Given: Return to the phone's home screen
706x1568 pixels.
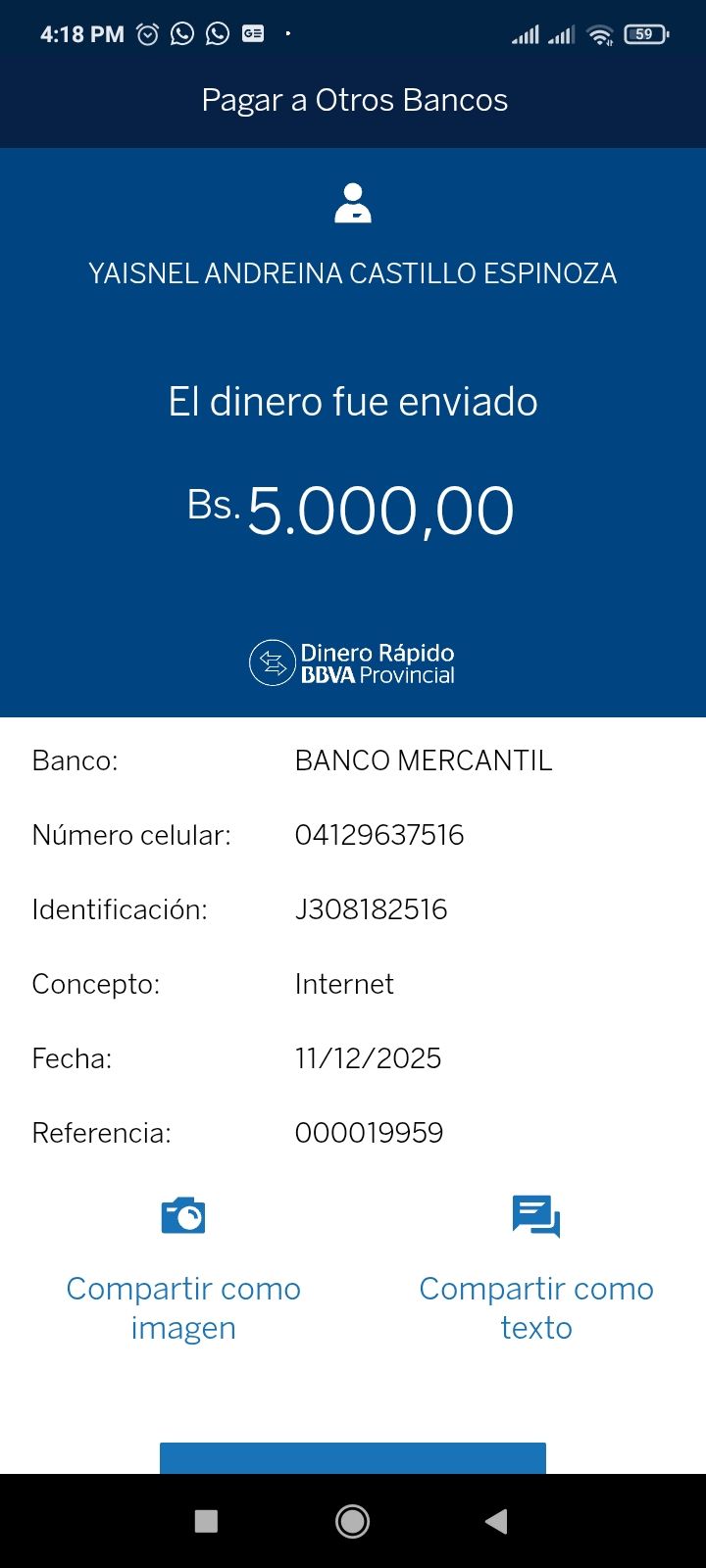Looking at the screenshot, I should tap(353, 1521).
